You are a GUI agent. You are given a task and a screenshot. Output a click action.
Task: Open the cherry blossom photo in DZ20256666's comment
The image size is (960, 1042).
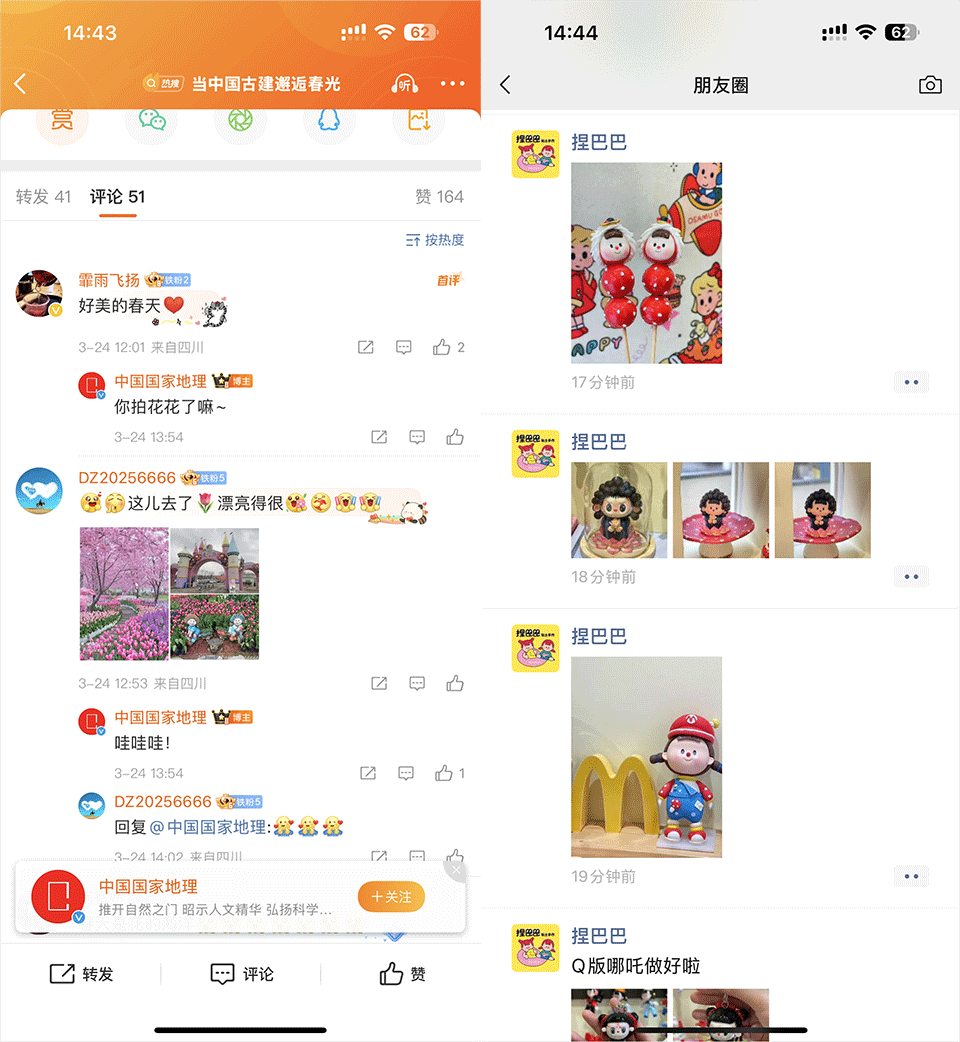[124, 594]
